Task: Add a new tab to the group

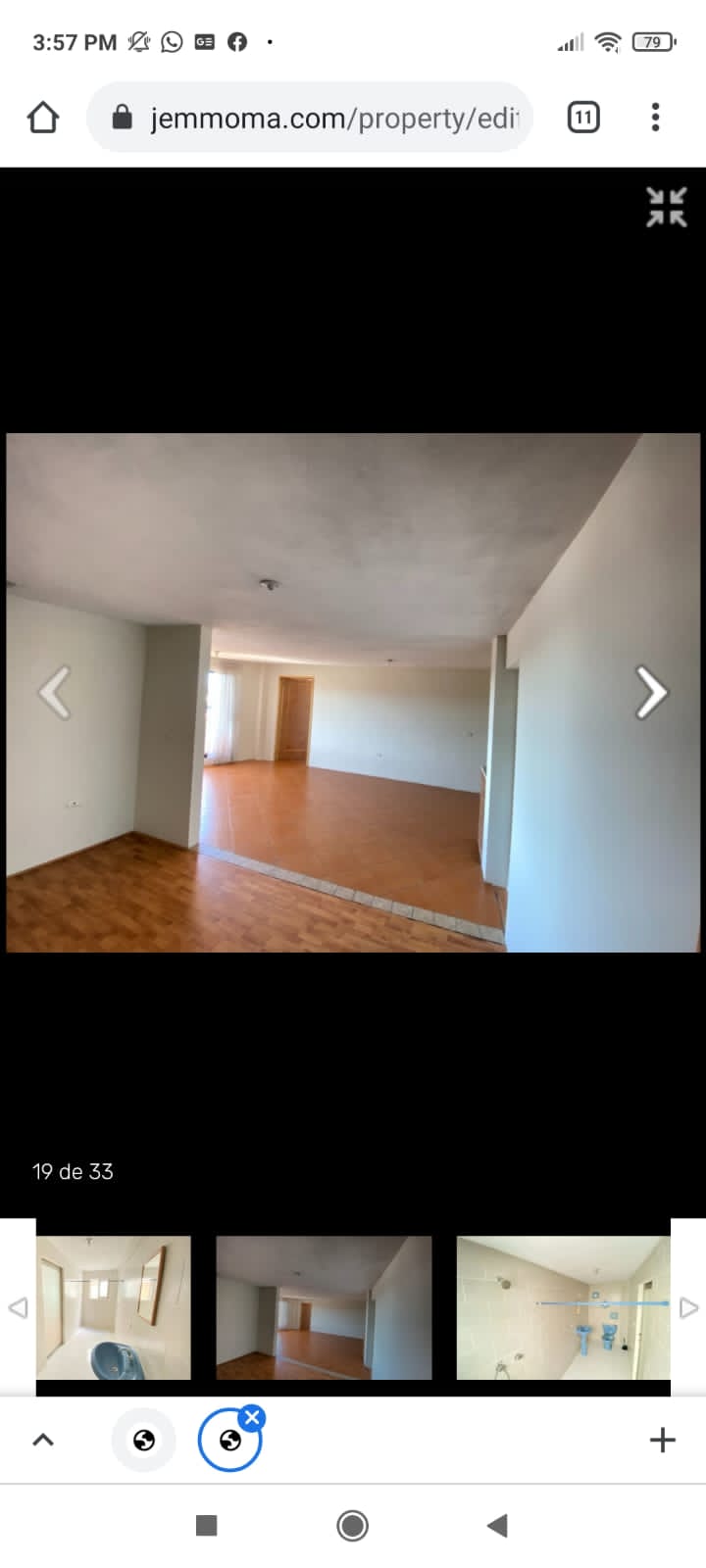Action: 663,1440
